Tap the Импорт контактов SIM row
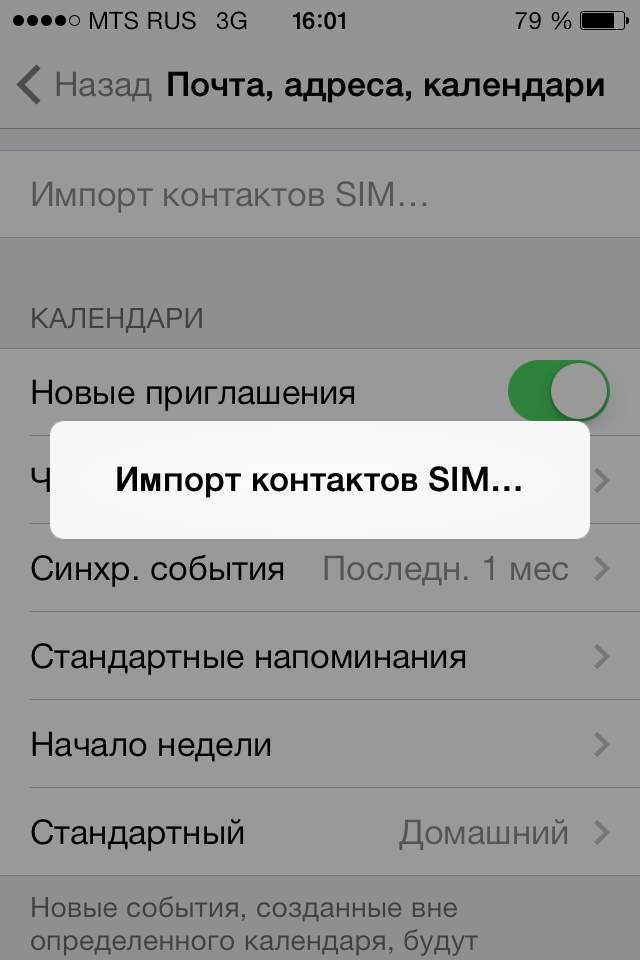Screen dimensions: 640x960 [x=230, y=194]
